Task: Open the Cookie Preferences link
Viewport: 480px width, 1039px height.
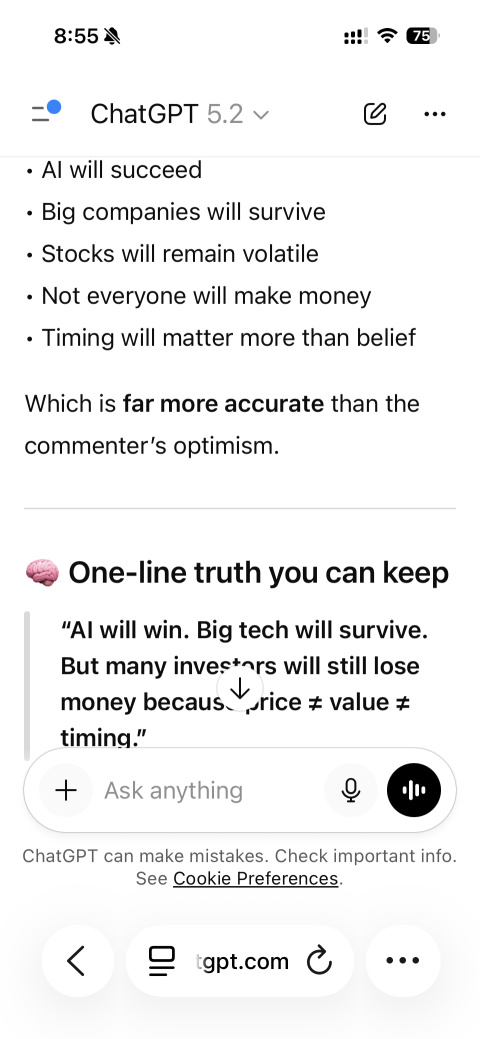Action: [x=255, y=879]
